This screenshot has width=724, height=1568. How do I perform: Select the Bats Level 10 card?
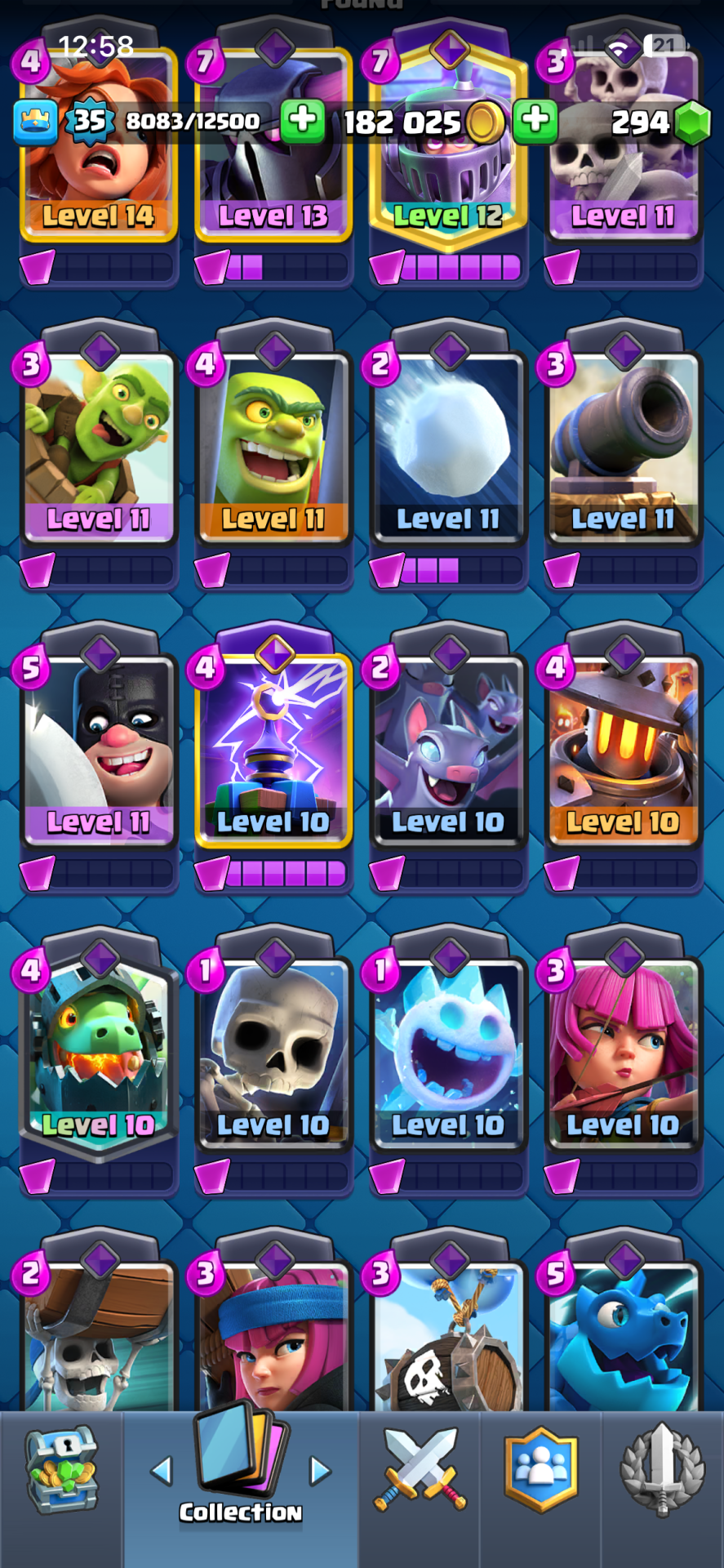448,751
